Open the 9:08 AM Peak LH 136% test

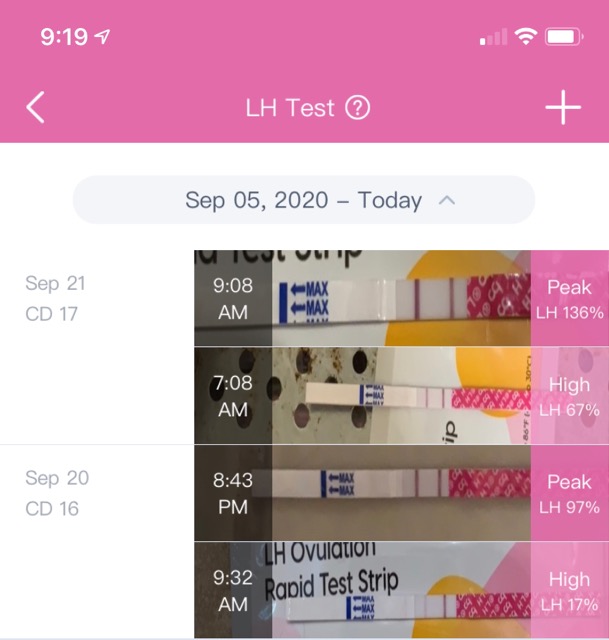[x=400, y=298]
